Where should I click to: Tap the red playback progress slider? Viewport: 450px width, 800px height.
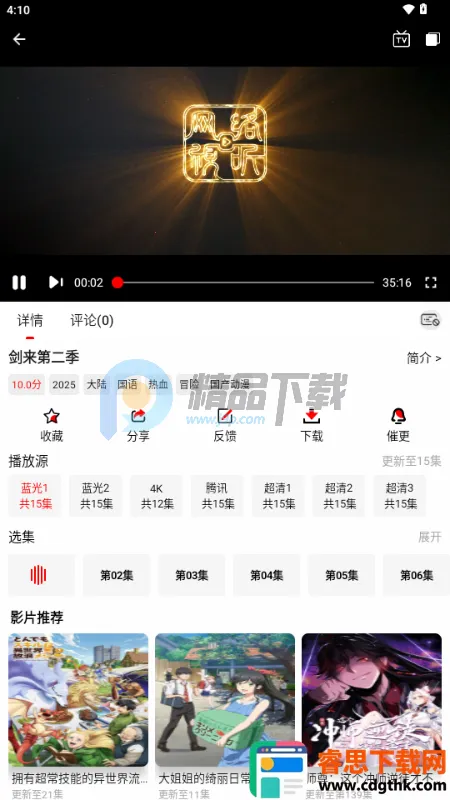pyautogui.click(x=118, y=283)
